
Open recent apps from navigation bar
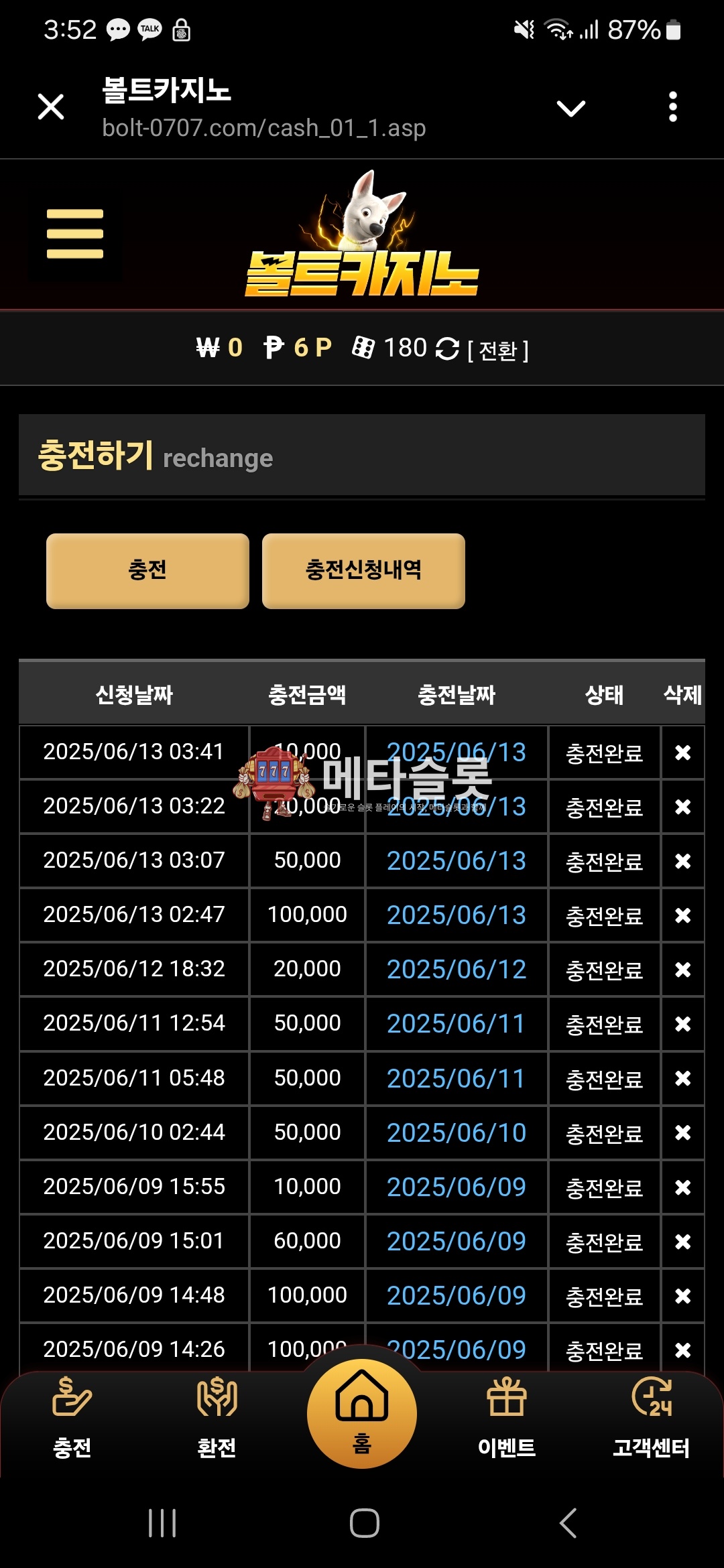point(162,1523)
